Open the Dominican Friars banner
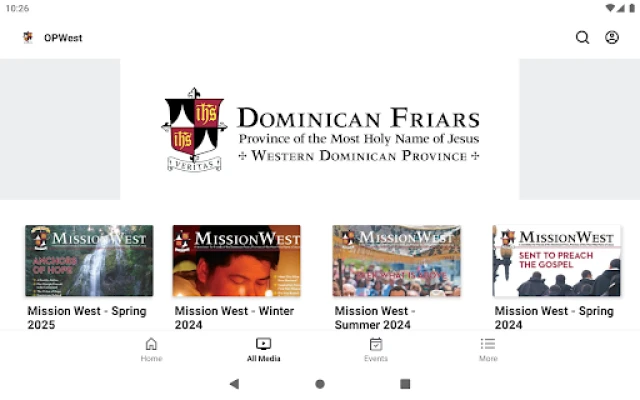 (x=320, y=129)
